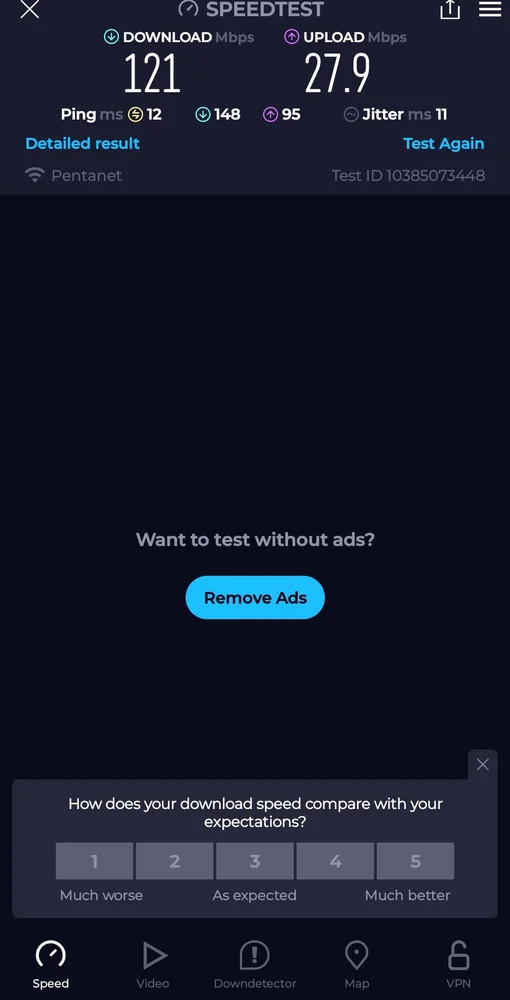
Task: Rate download speed 1, Much worse
Action: click(x=94, y=862)
